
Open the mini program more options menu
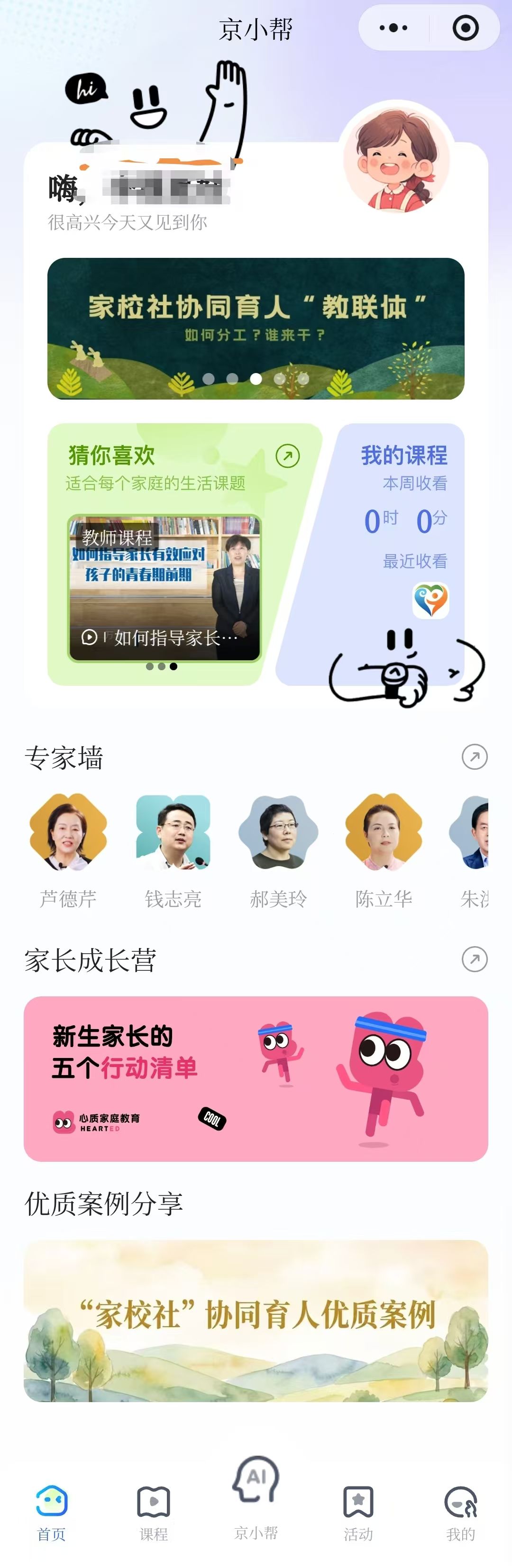pos(393,28)
